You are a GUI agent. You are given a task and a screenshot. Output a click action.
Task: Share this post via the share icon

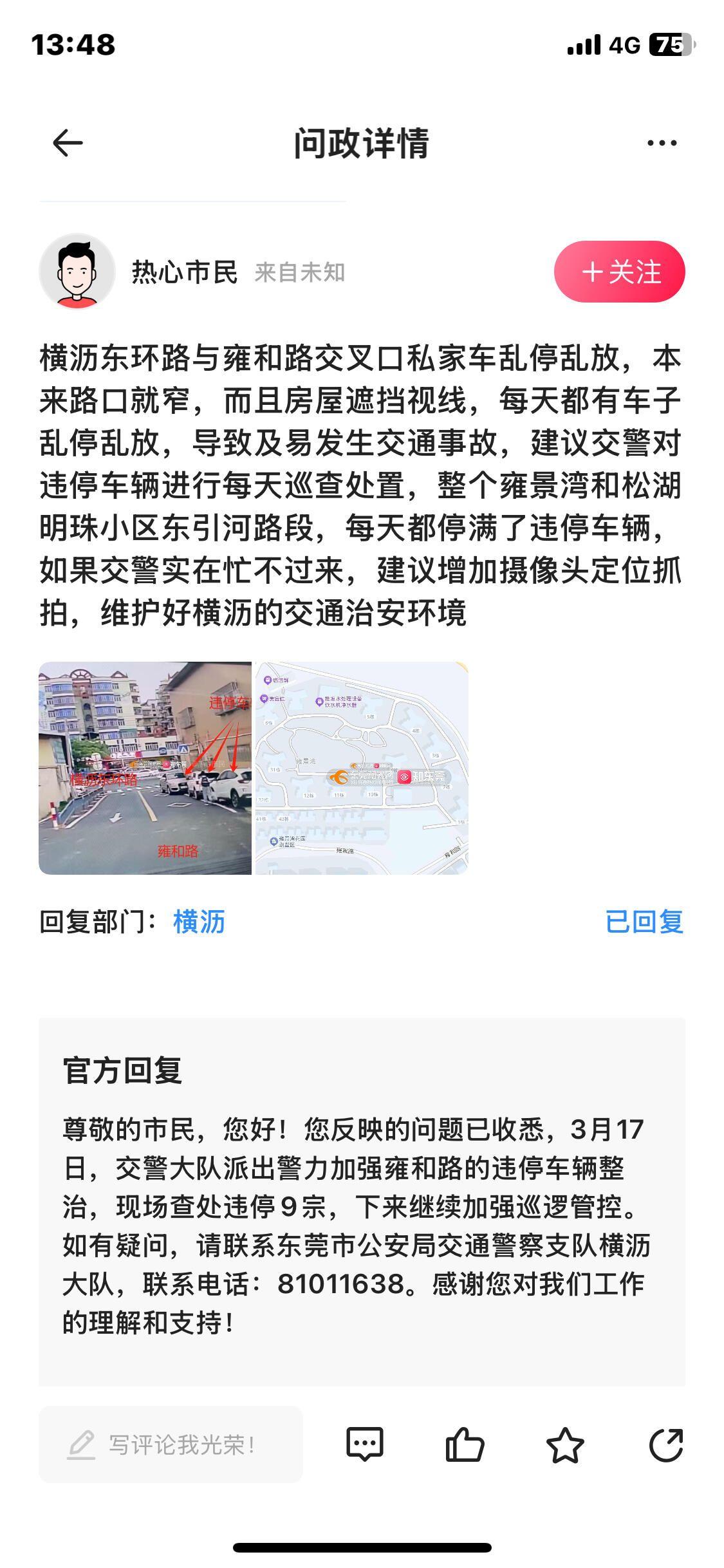(x=665, y=1445)
